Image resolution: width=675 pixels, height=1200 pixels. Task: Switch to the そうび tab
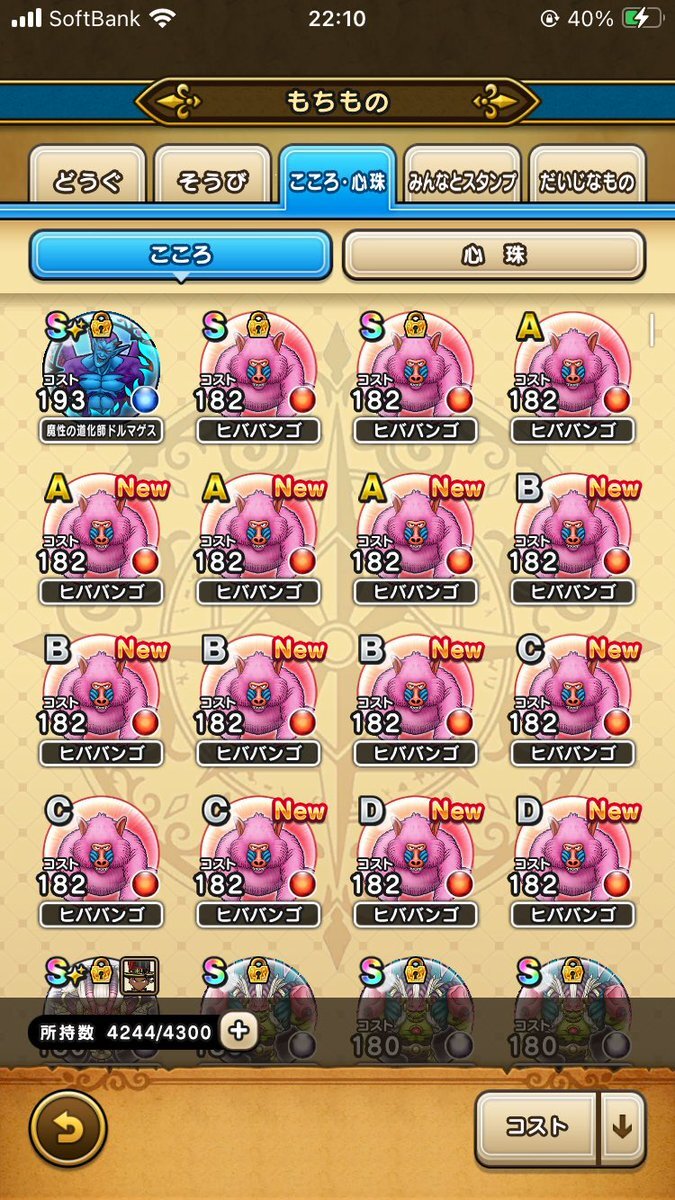tap(212, 181)
